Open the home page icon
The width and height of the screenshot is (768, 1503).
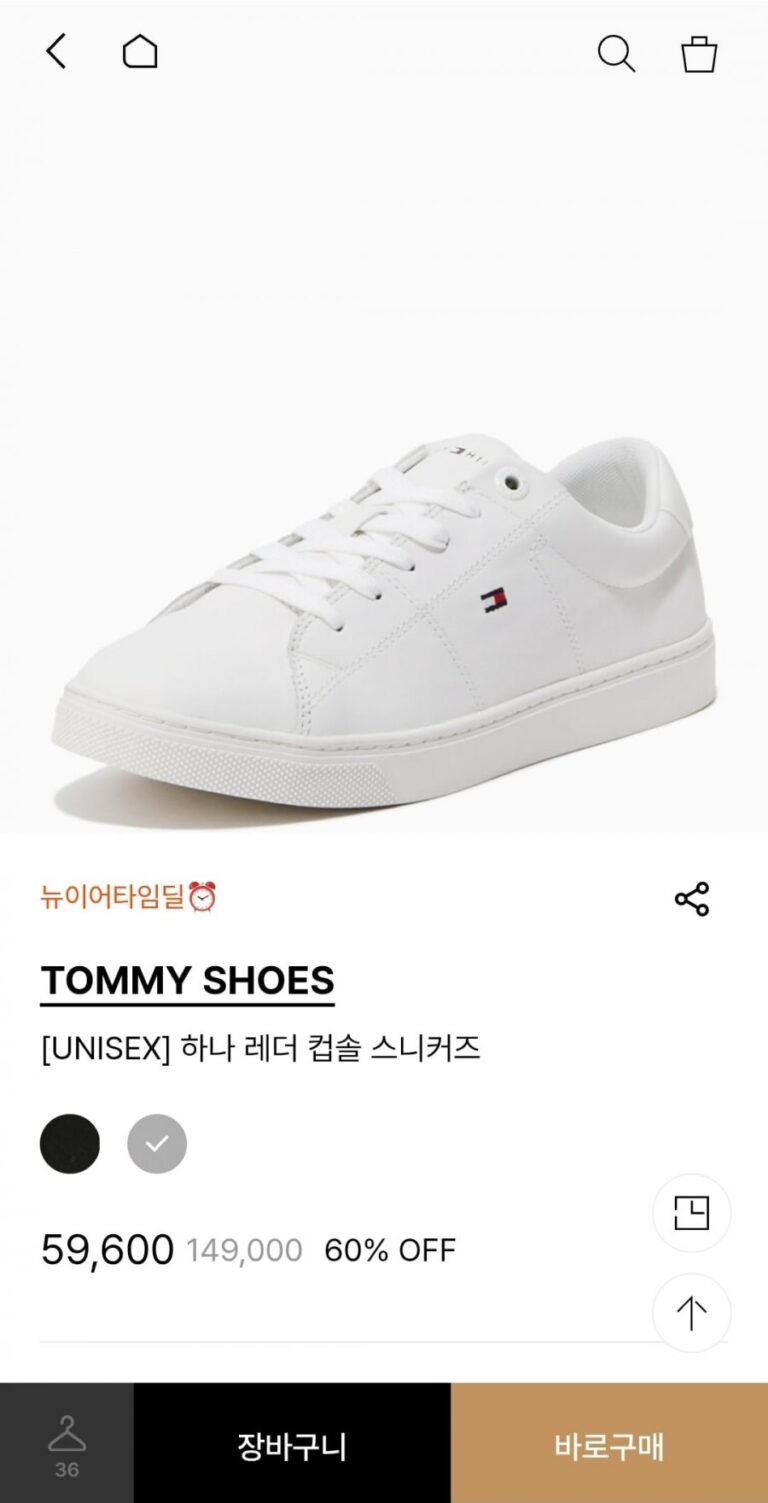[x=140, y=52]
